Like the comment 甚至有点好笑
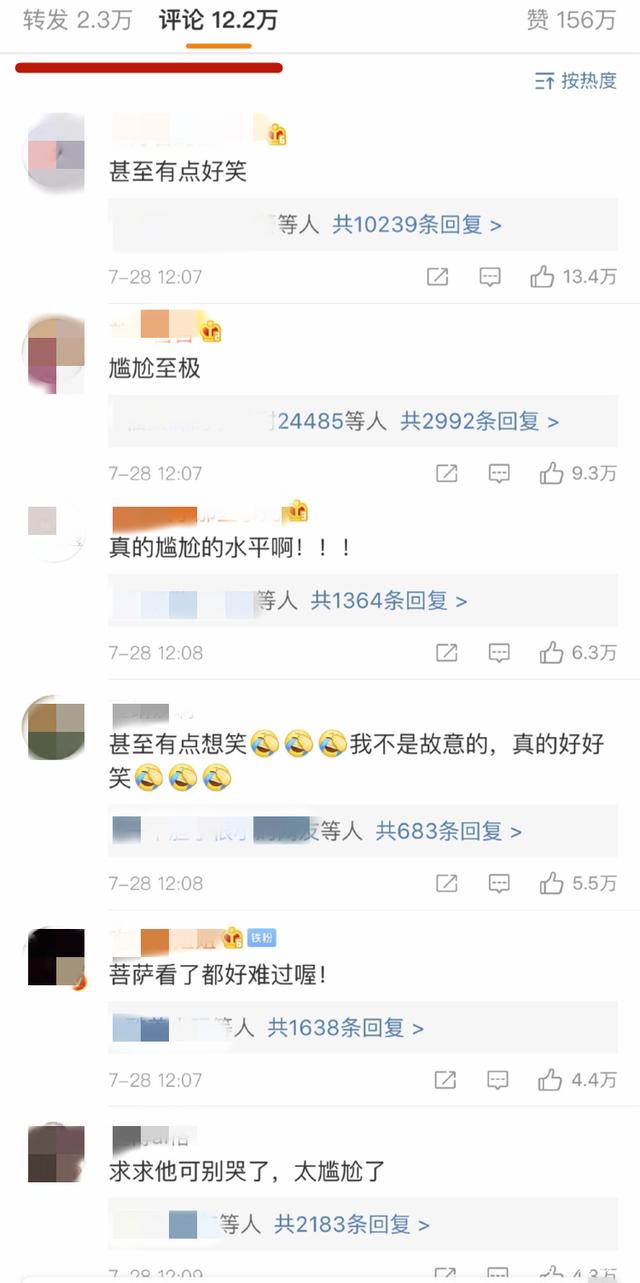This screenshot has width=640, height=1283. tap(573, 277)
